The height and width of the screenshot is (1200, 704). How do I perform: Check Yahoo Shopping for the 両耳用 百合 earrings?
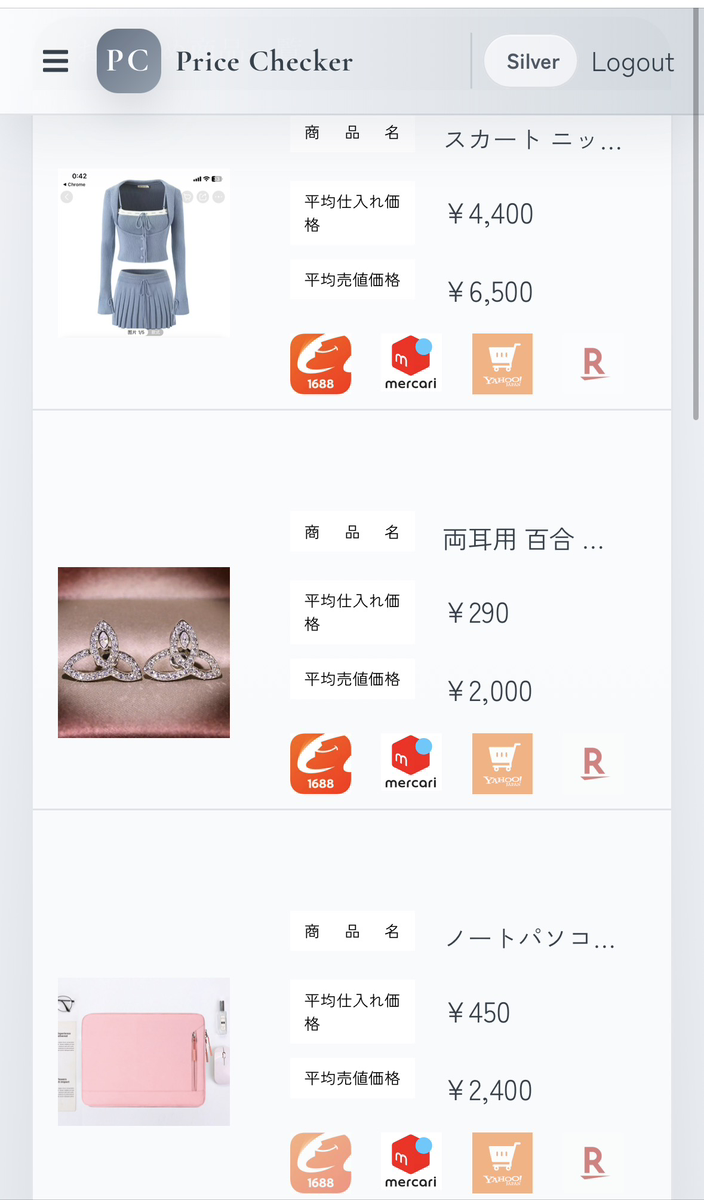tap(502, 764)
